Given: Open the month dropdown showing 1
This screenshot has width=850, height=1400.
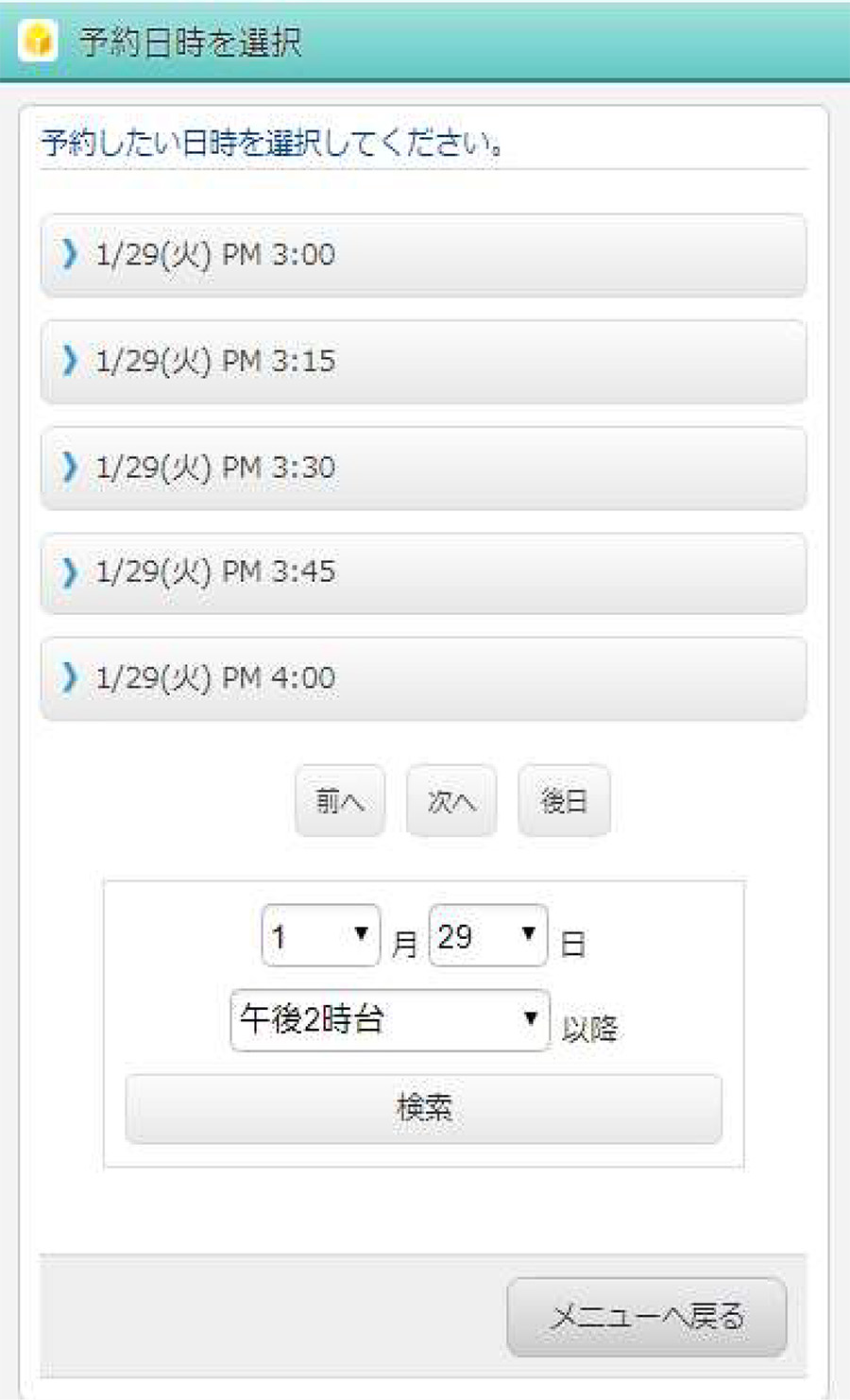Looking at the screenshot, I should (x=321, y=935).
